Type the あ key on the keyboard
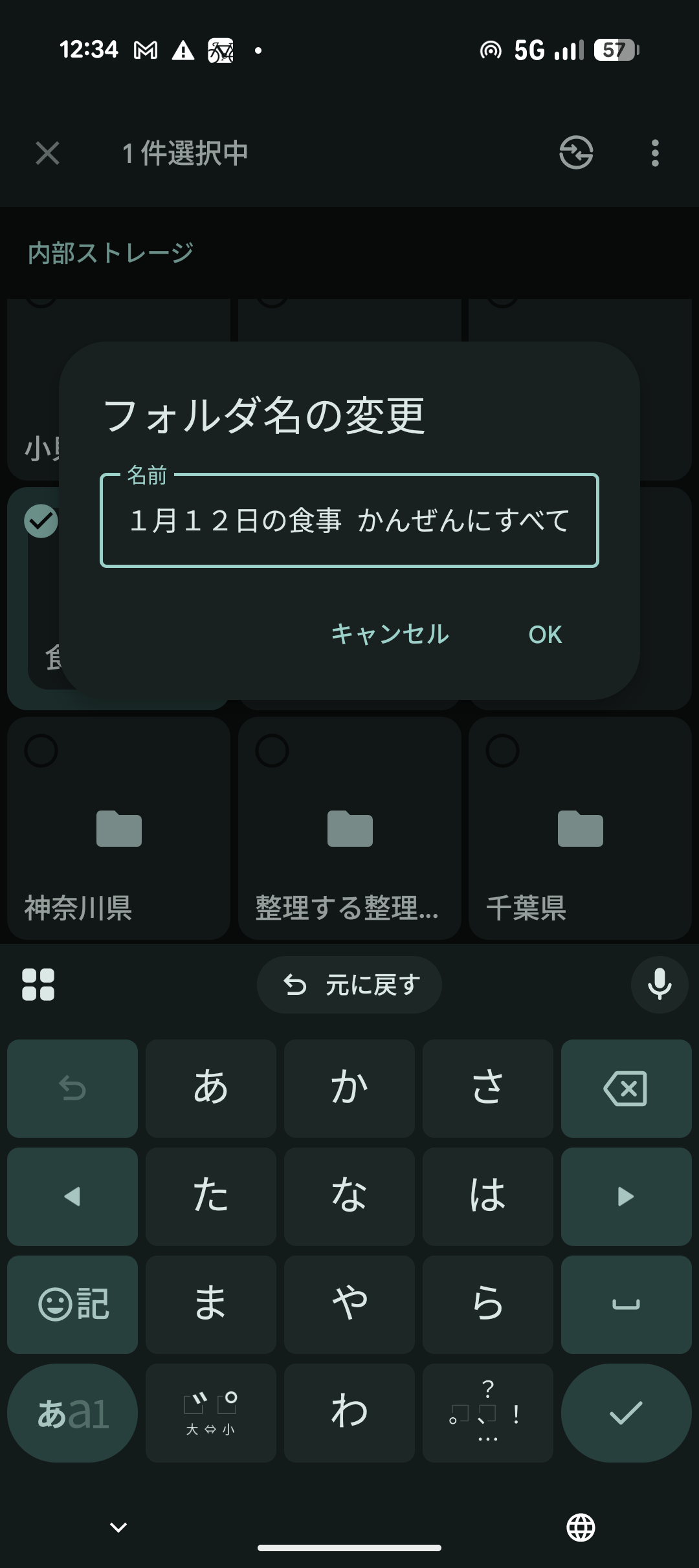 (211, 1088)
